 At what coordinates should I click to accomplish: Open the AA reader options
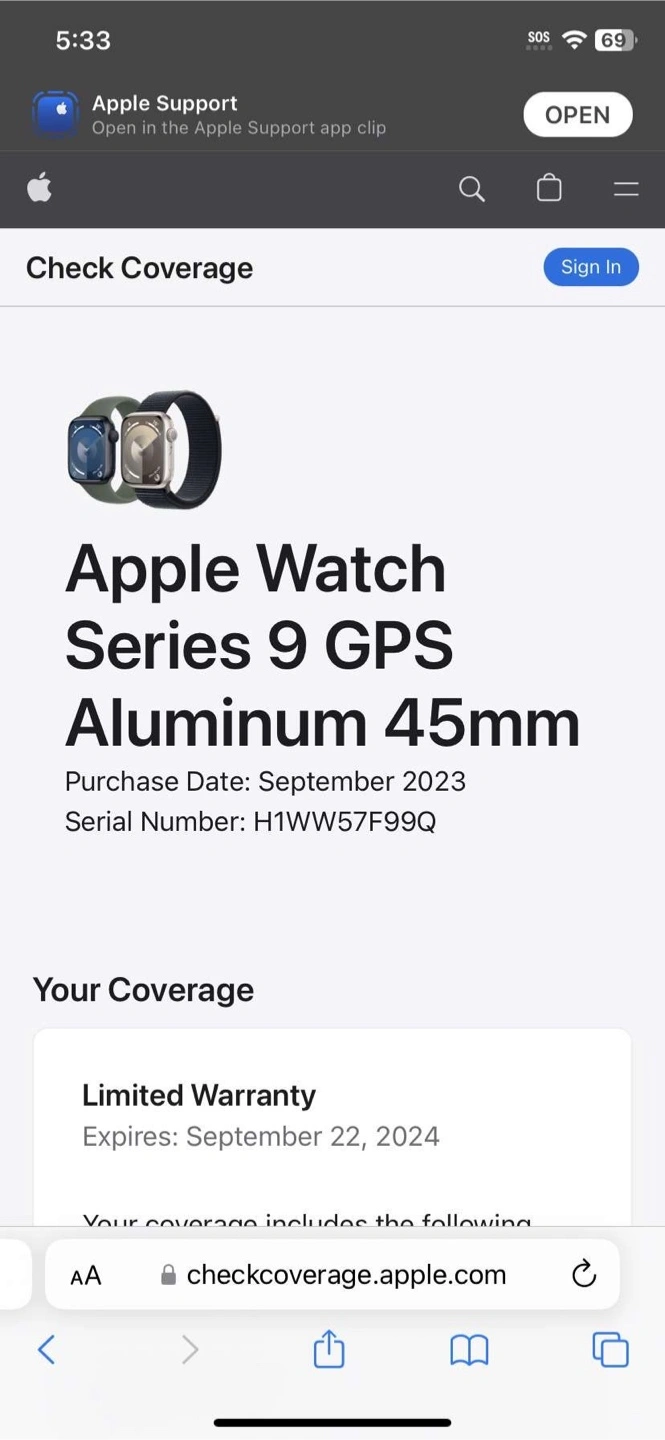86,1275
